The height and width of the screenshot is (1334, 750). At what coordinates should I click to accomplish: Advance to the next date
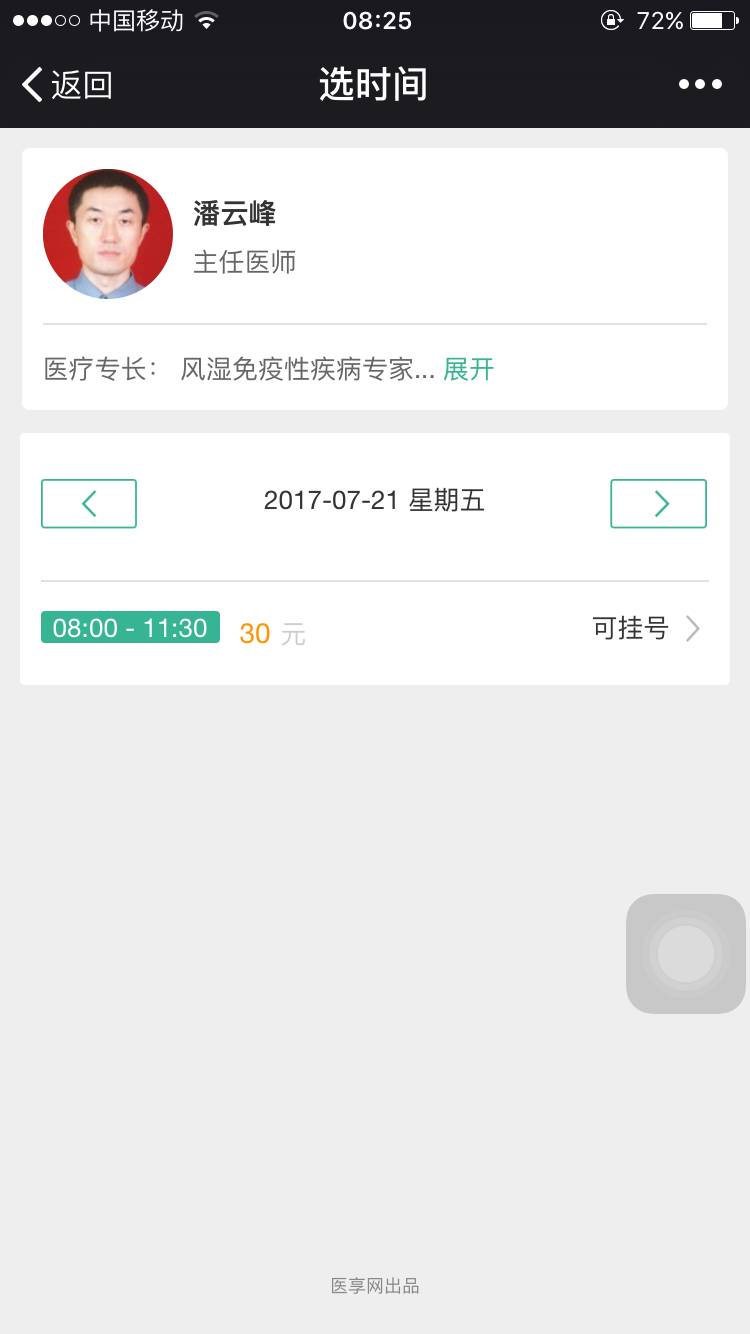point(658,504)
